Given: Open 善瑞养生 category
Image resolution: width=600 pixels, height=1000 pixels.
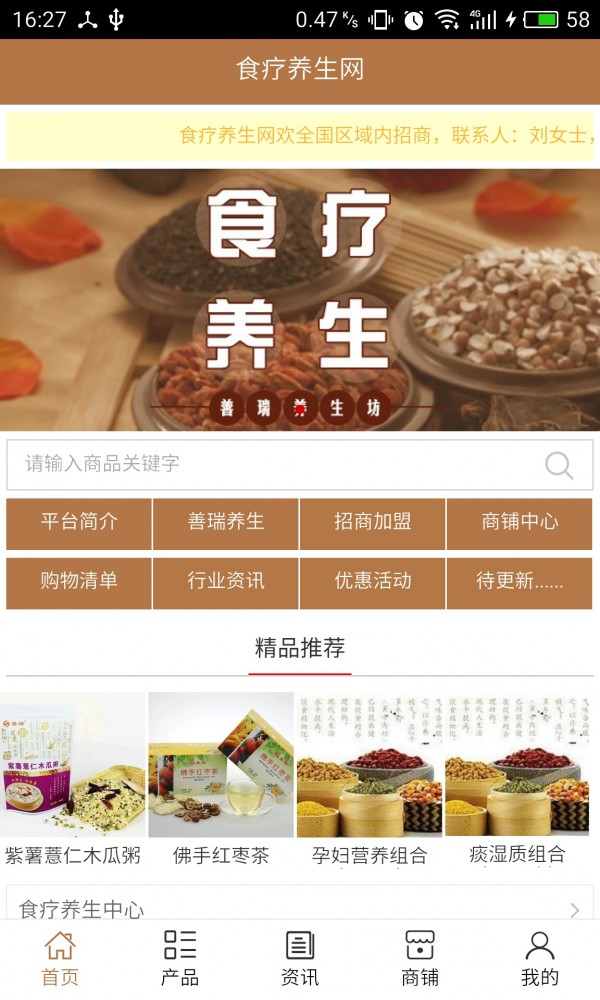Looking at the screenshot, I should [x=226, y=523].
